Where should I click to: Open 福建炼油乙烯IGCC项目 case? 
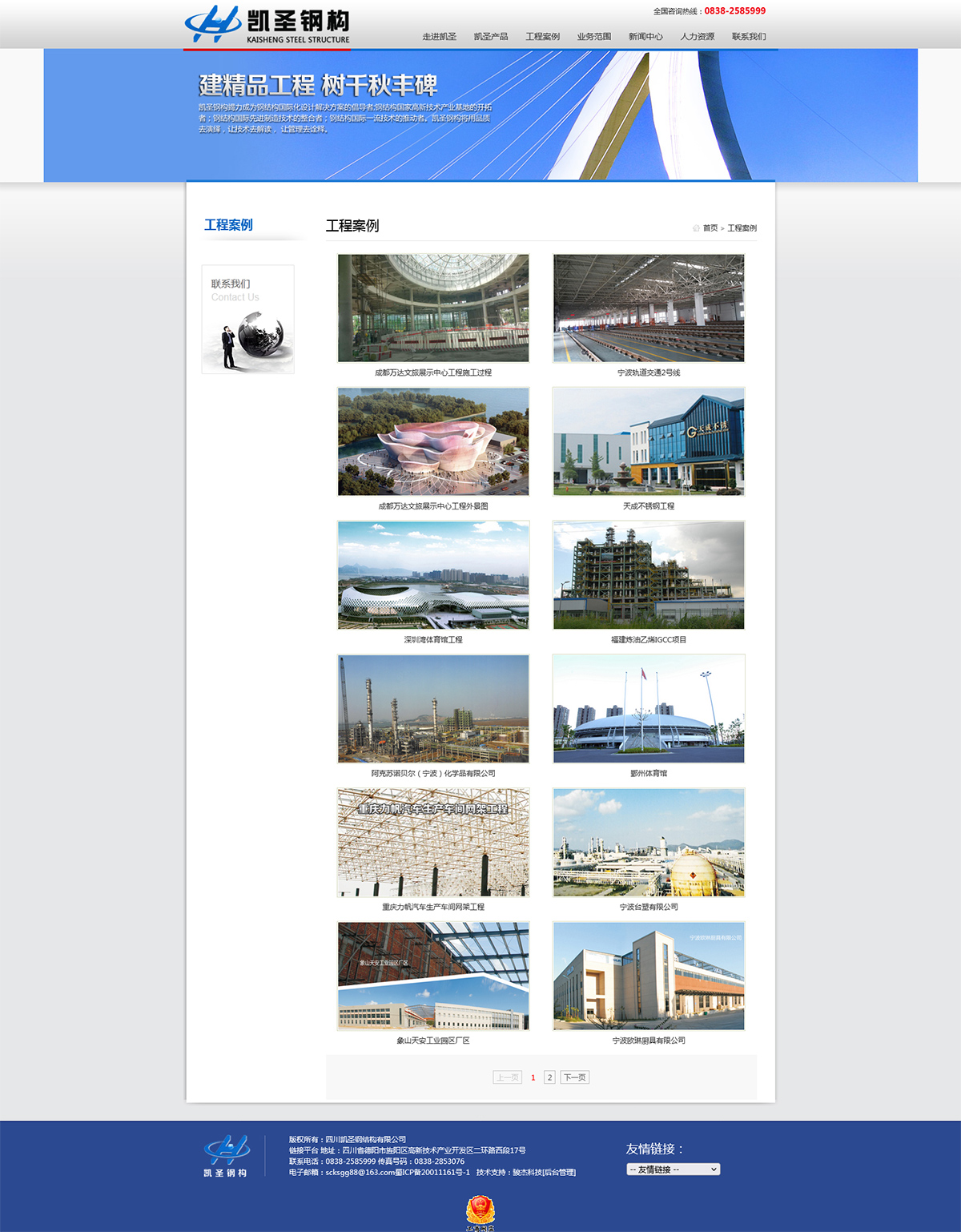pyautogui.click(x=649, y=575)
